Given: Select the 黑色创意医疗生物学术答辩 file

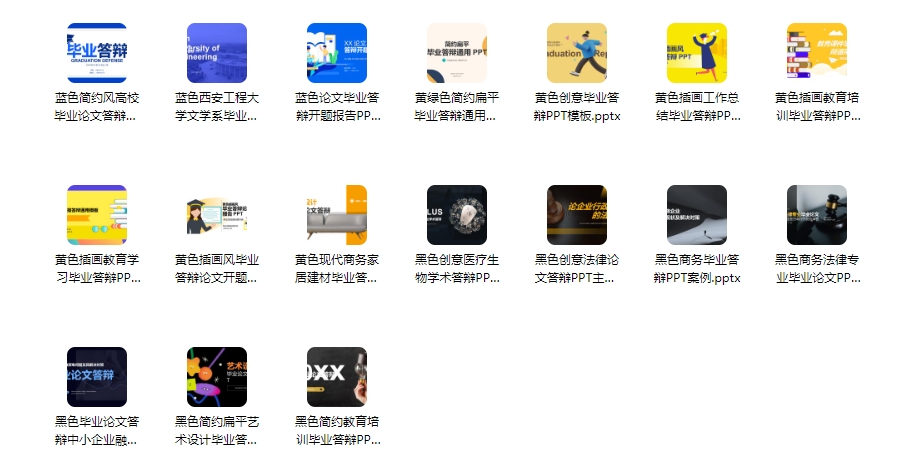Looking at the screenshot, I should coord(457,215).
